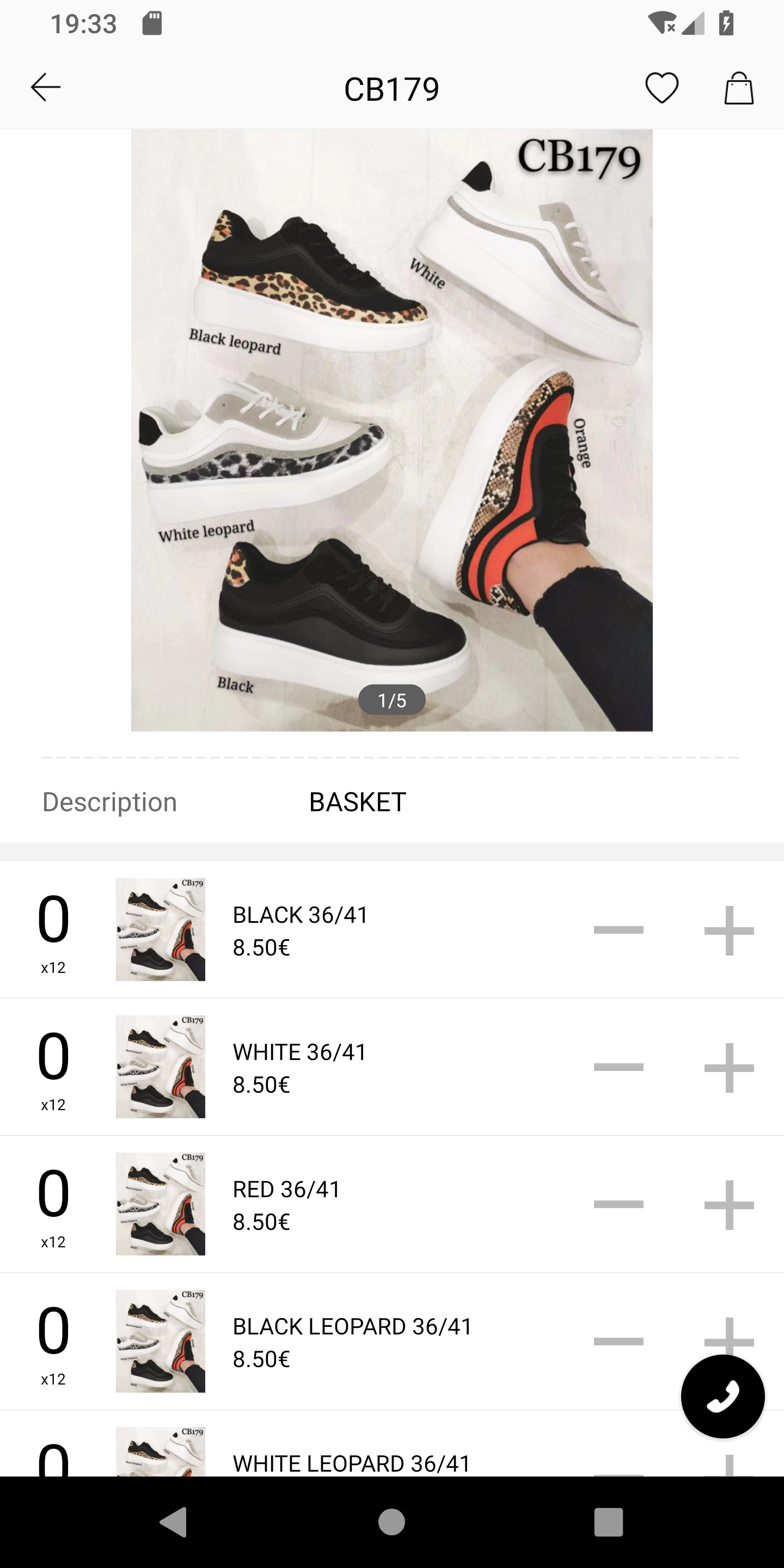
Task: Switch to the Description tab
Action: point(109,801)
